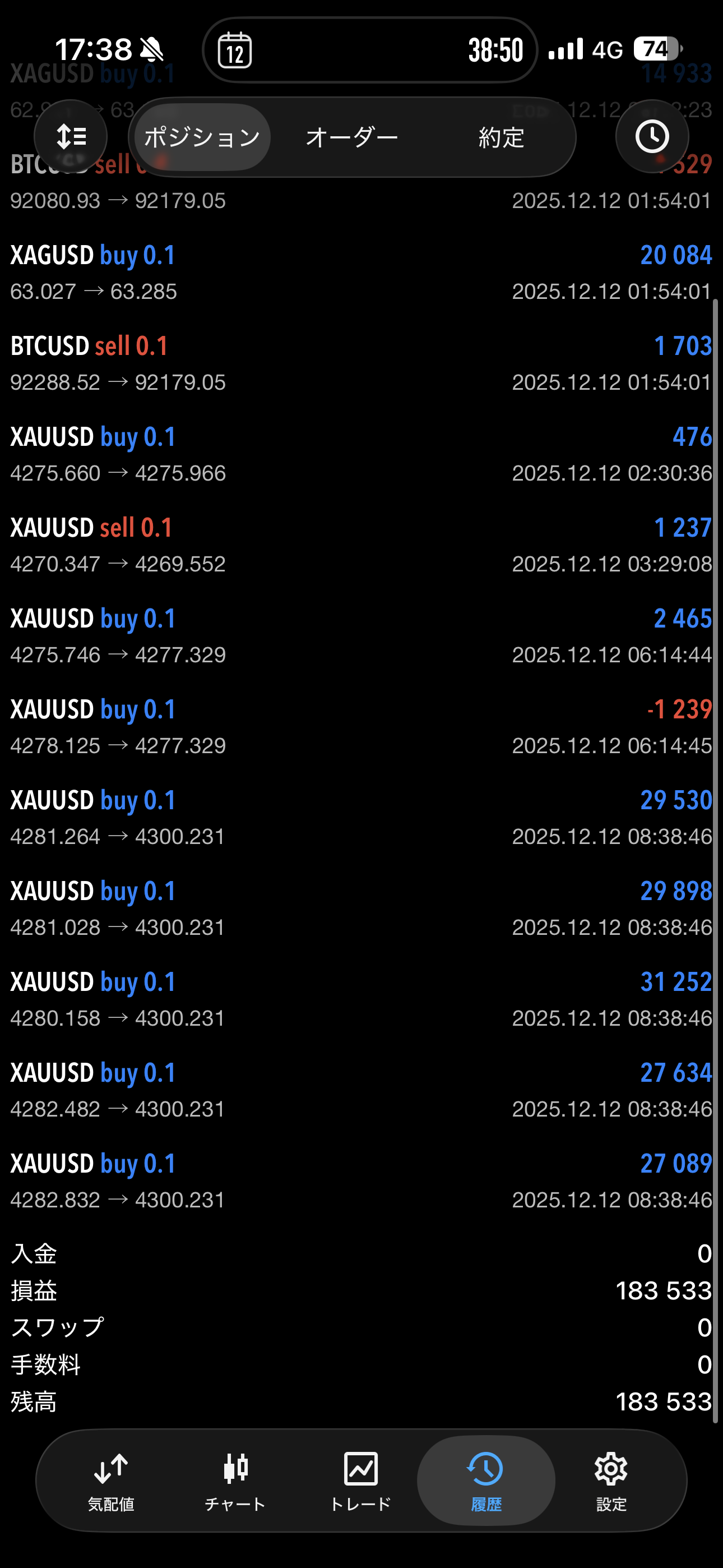Open the XAUUSD row with loss -1 239
The image size is (723, 1568).
point(361,727)
